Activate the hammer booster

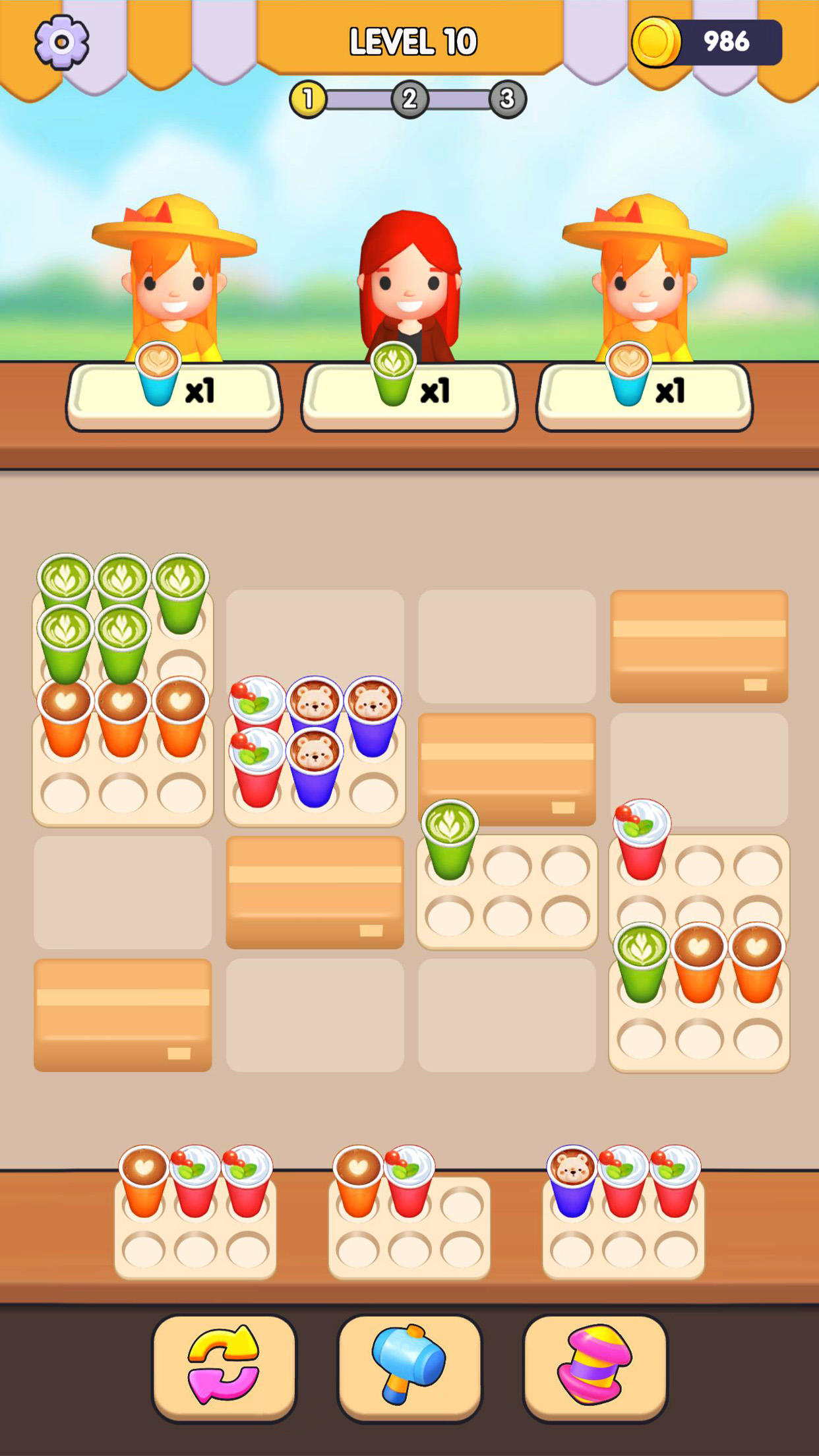pyautogui.click(x=409, y=1368)
